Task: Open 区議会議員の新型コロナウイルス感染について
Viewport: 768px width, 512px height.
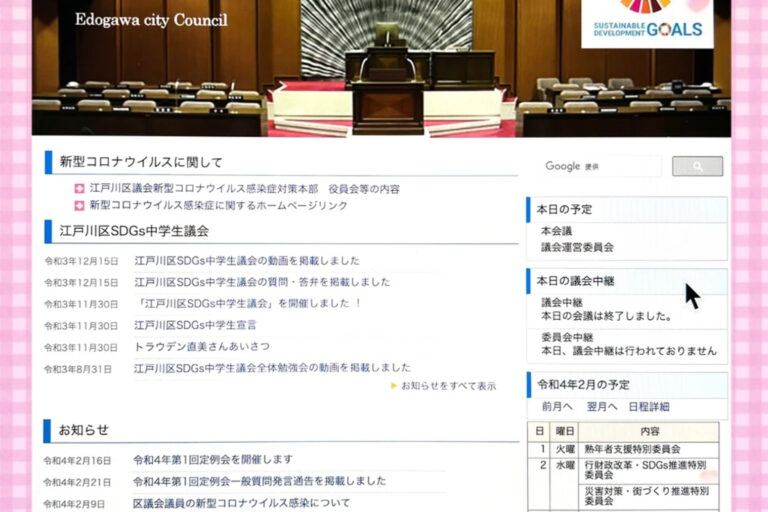Action: (x=241, y=503)
